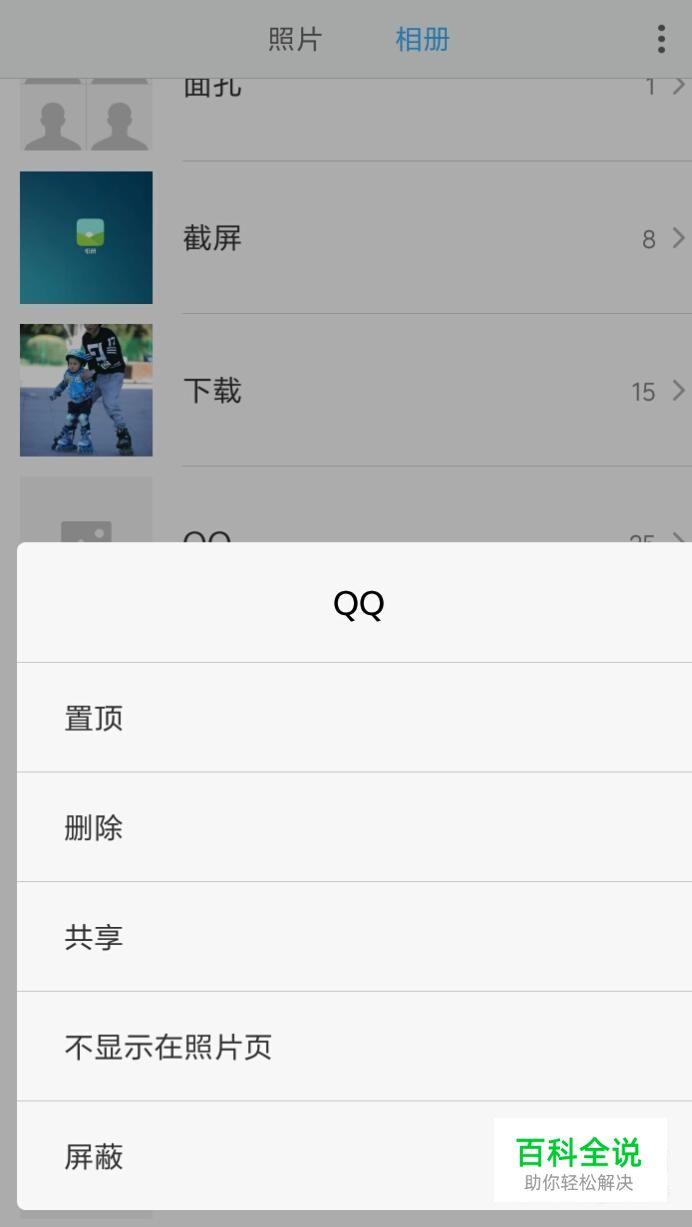Tap 共享 to share the QQ album
Image resolution: width=692 pixels, height=1227 pixels.
coord(354,937)
